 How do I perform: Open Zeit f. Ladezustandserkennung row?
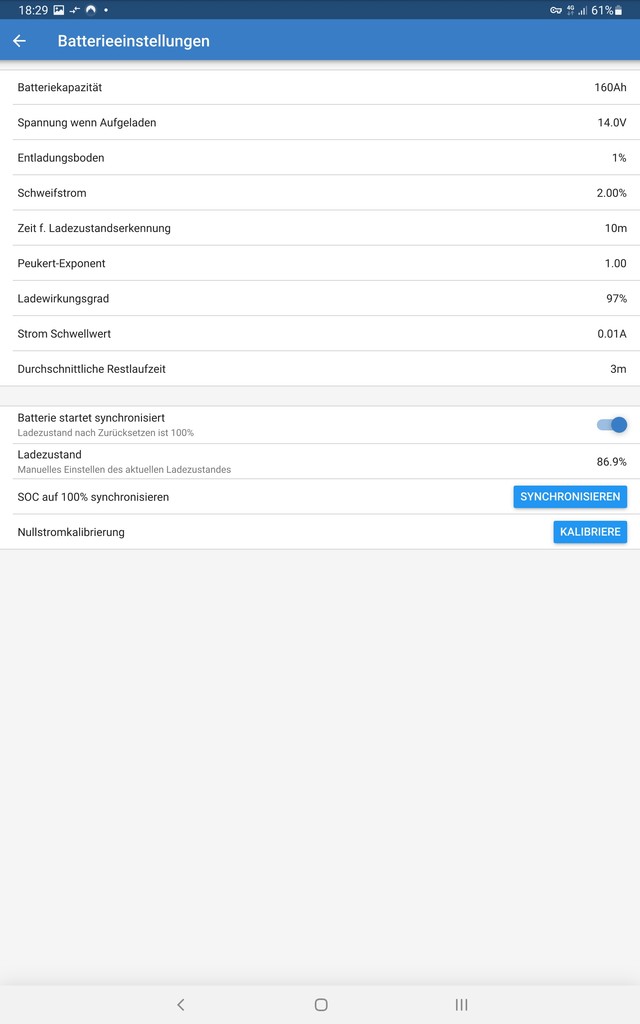click(320, 228)
